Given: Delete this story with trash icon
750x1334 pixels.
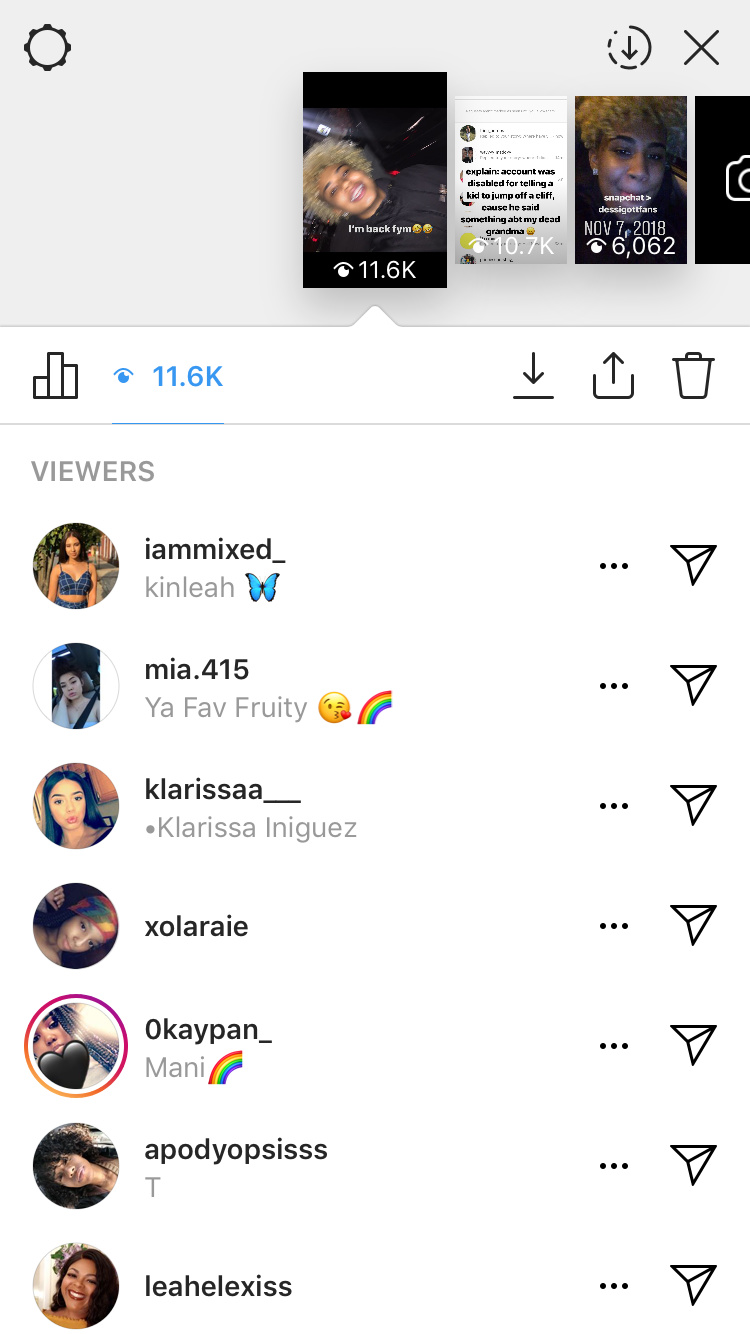Looking at the screenshot, I should click(693, 376).
